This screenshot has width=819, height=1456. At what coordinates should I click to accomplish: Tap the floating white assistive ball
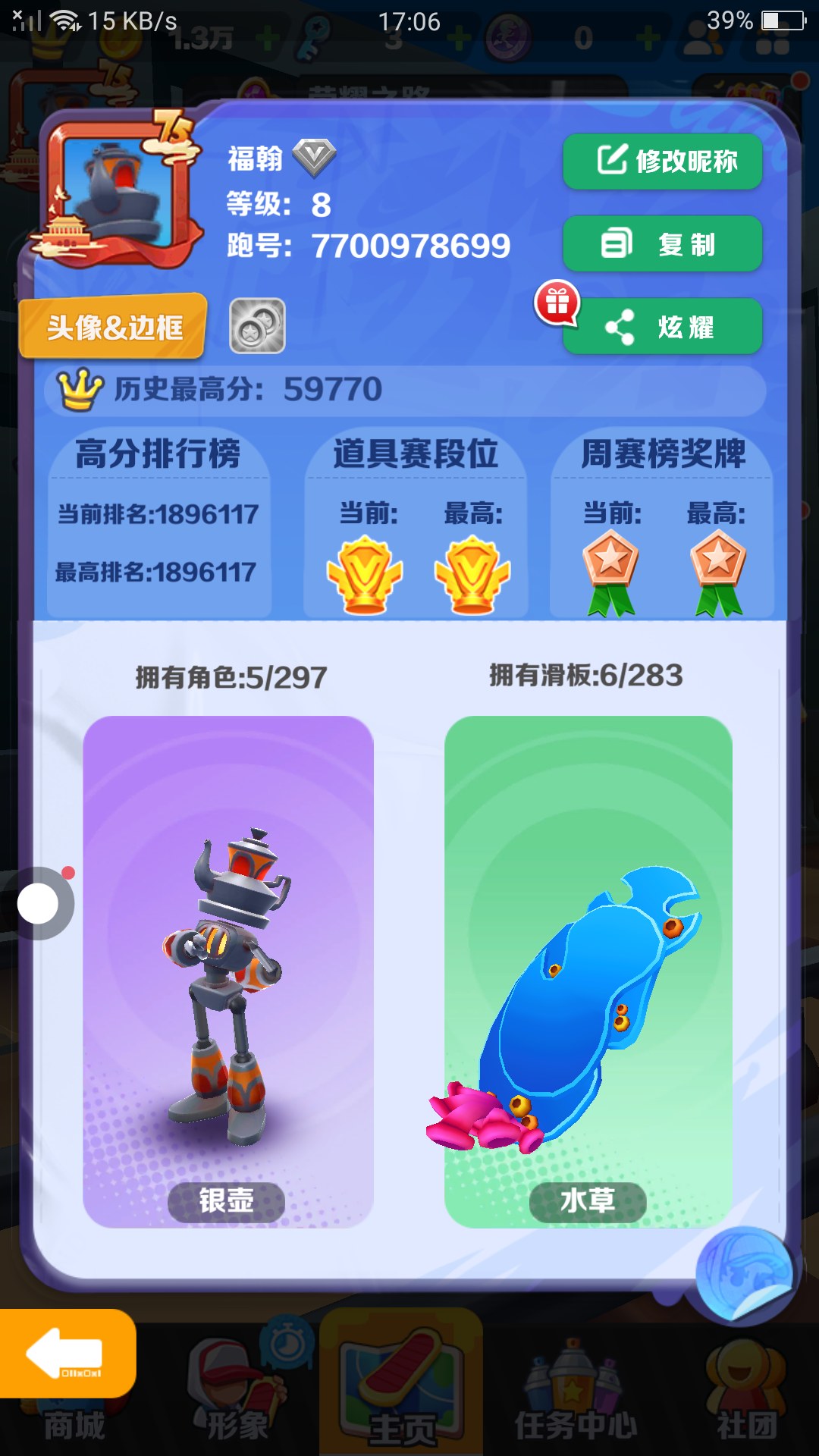coord(38,903)
